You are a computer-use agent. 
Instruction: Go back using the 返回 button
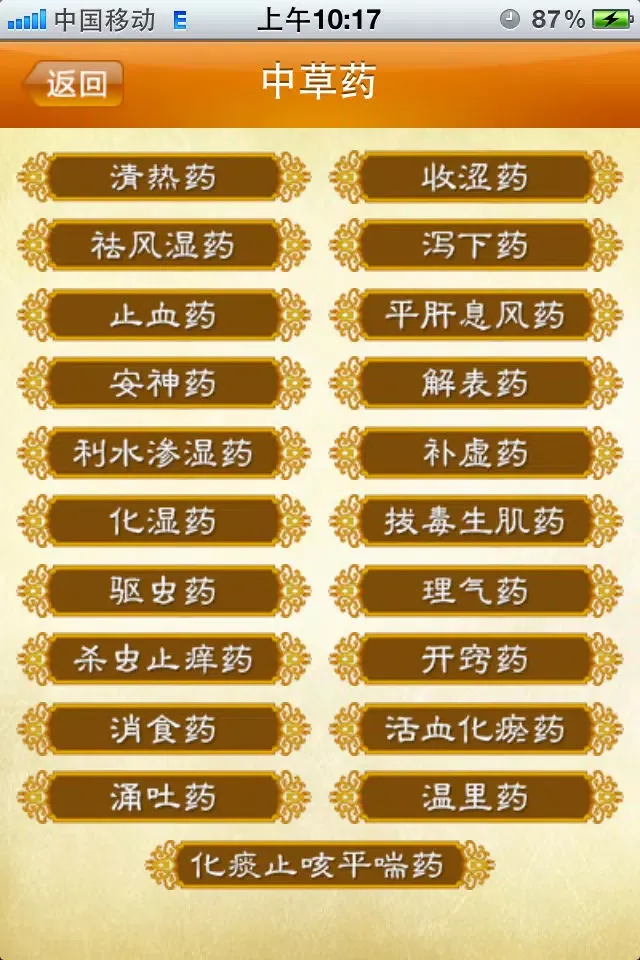pyautogui.click(x=75, y=84)
